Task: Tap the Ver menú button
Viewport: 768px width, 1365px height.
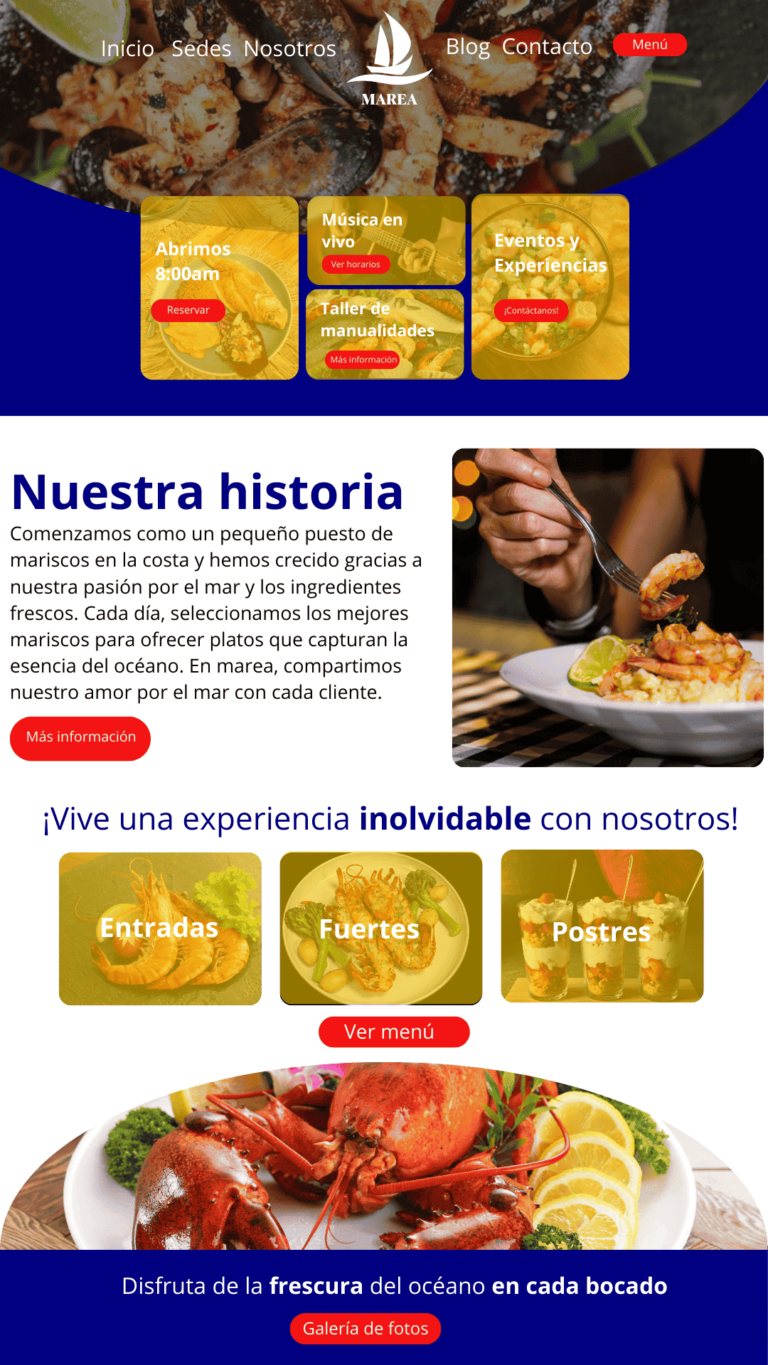Action: pos(394,1032)
